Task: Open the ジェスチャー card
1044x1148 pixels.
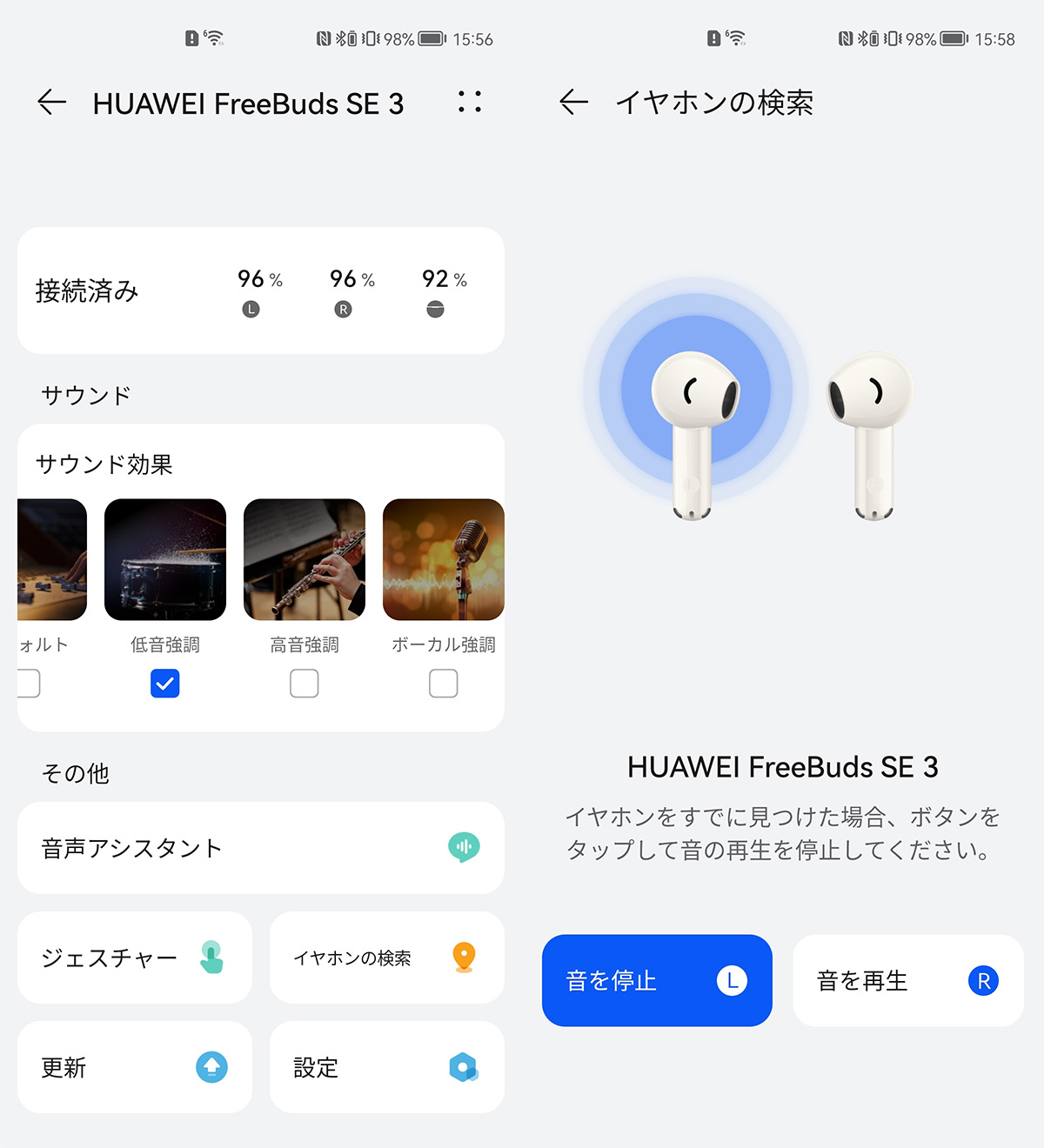Action: click(135, 958)
